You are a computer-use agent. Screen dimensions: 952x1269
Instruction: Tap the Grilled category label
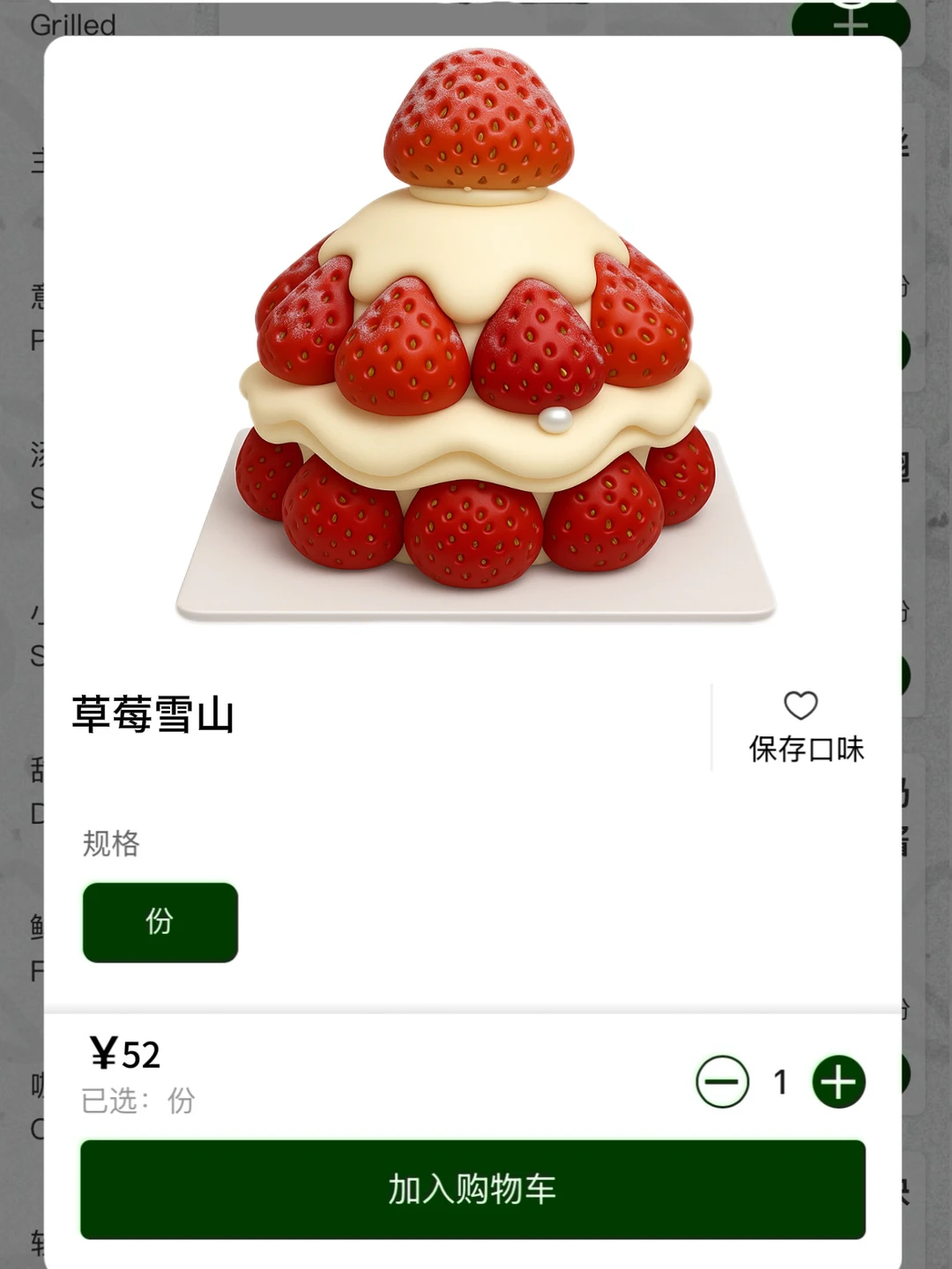74,25
